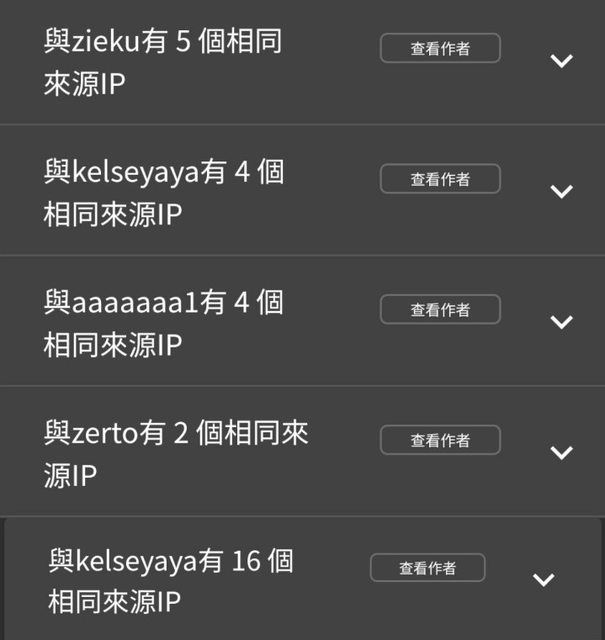Viewport: 605px width, 640px height.
Task: View author for kelseyaya with 4 shared IPs
Action: click(440, 179)
